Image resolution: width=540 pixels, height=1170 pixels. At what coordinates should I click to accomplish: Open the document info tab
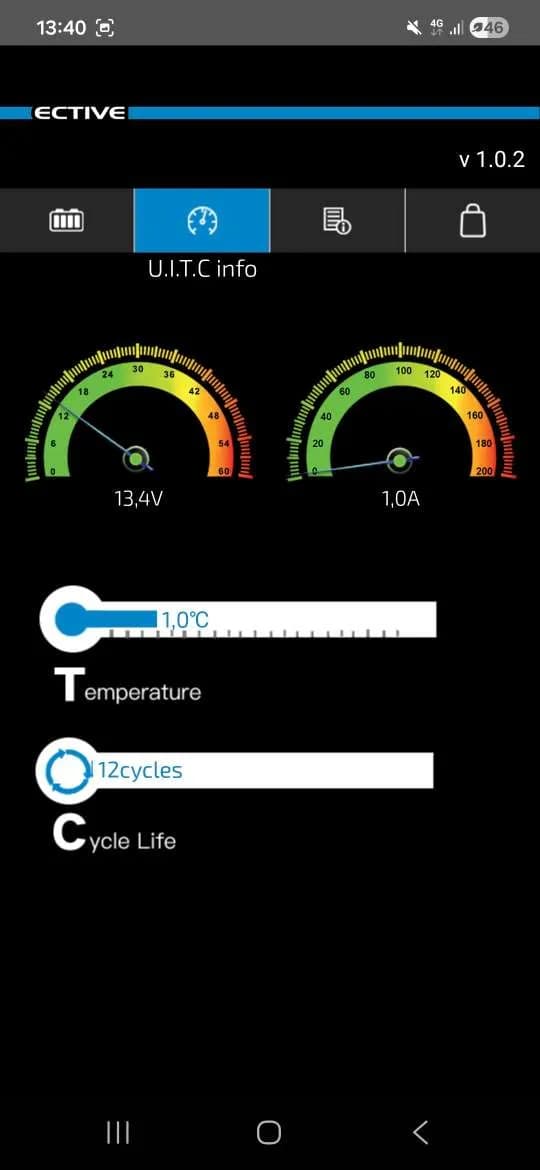tap(337, 220)
